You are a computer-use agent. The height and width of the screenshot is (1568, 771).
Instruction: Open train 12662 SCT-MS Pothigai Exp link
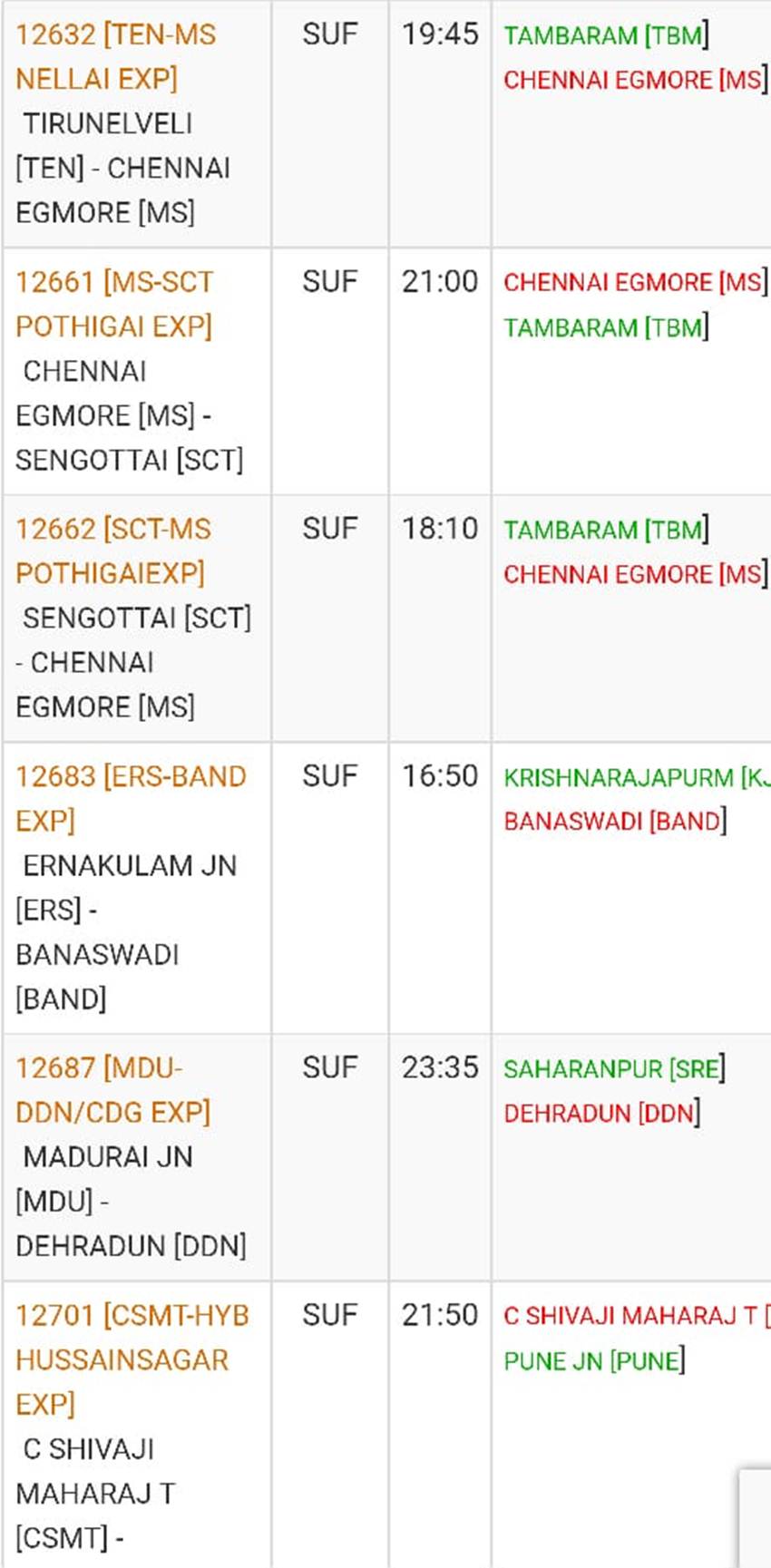[113, 551]
